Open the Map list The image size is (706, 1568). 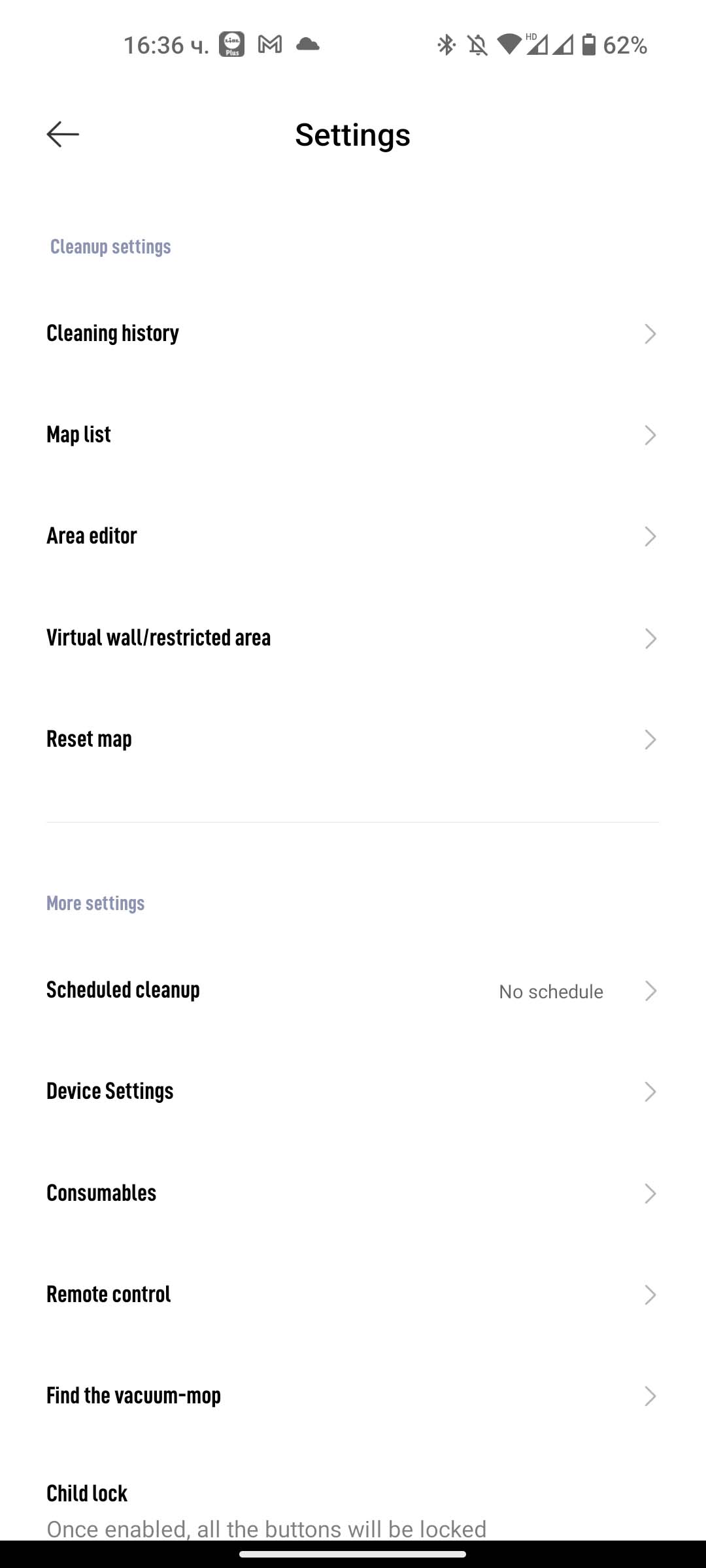[353, 435]
